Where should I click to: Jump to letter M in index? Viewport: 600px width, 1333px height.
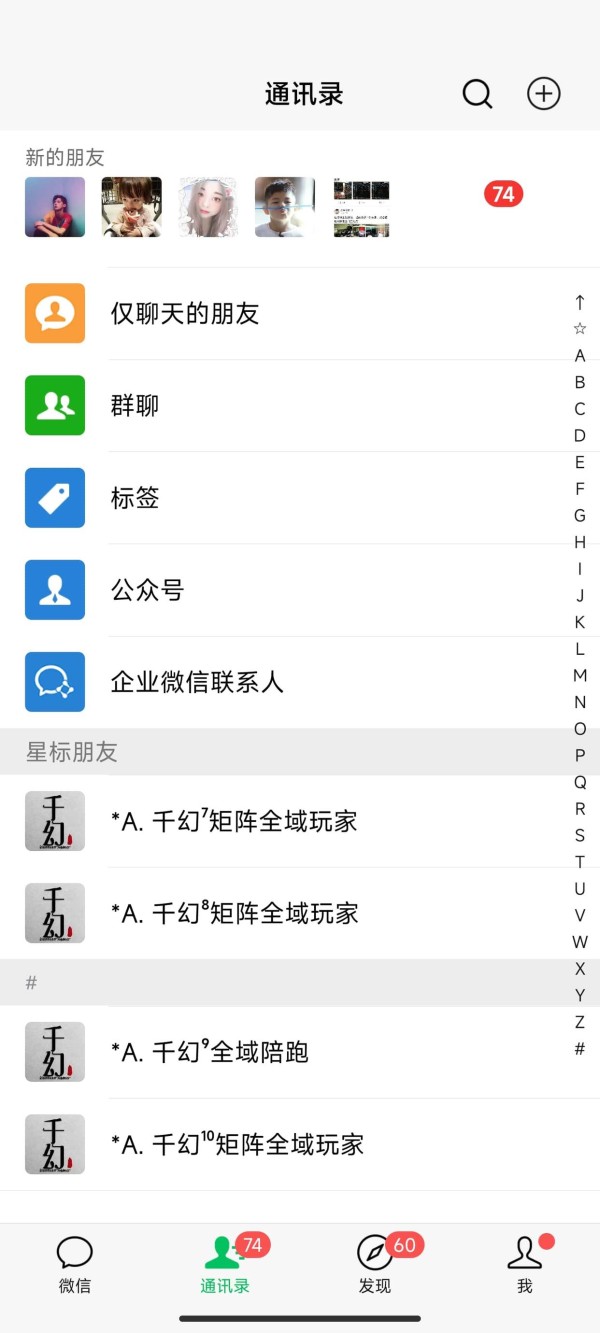pyautogui.click(x=580, y=676)
